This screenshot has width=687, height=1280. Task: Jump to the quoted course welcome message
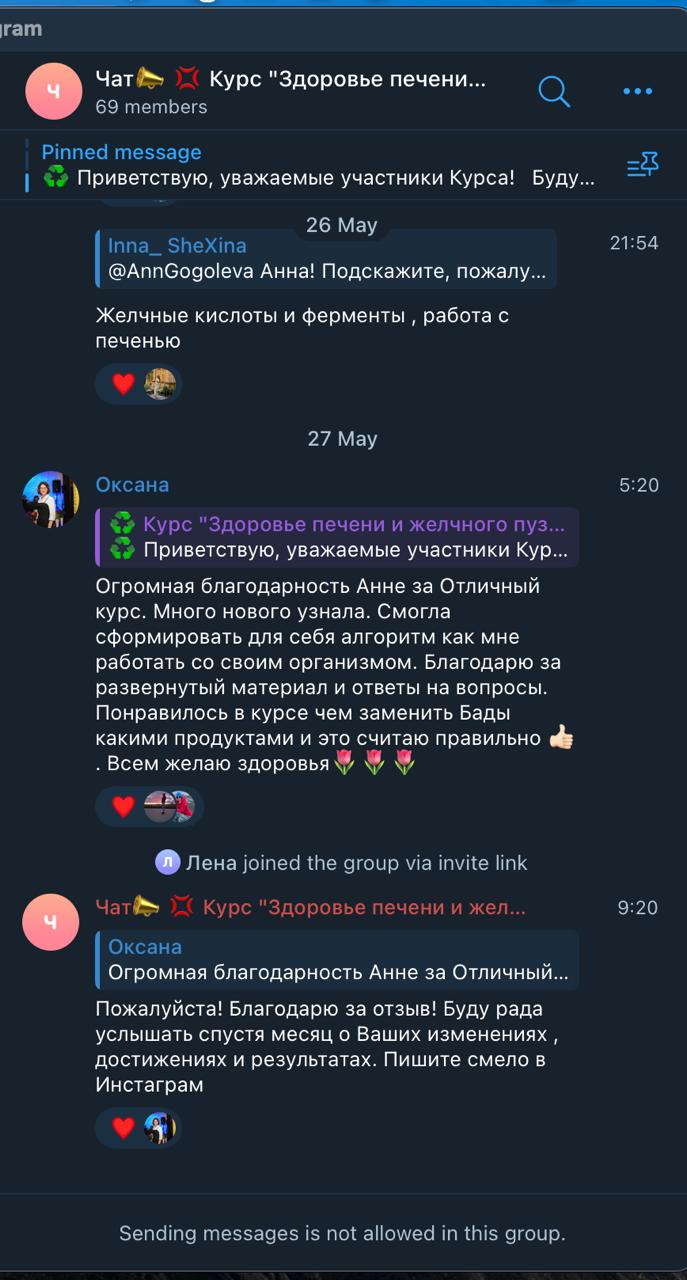(x=340, y=537)
